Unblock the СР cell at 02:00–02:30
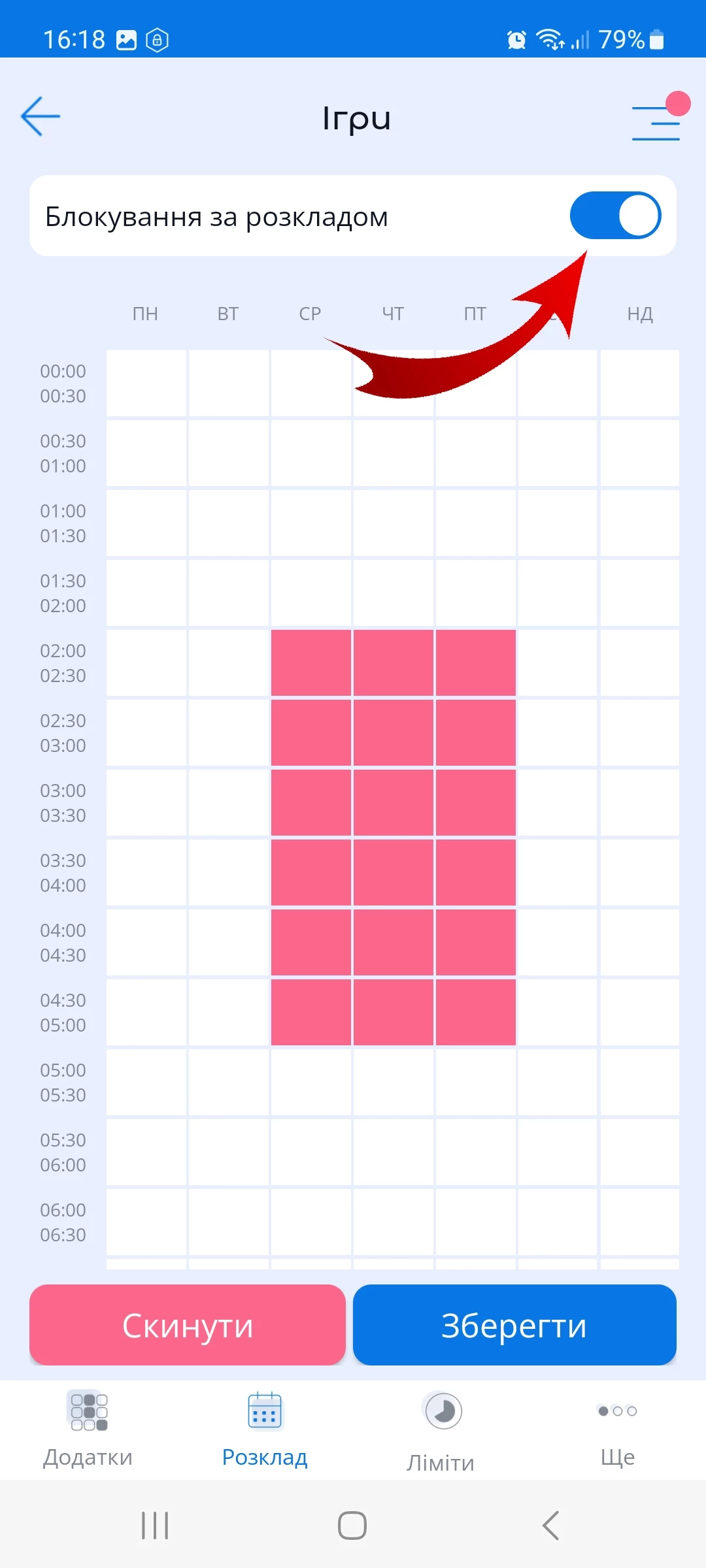Screen dimensions: 706x1568 tap(311, 662)
